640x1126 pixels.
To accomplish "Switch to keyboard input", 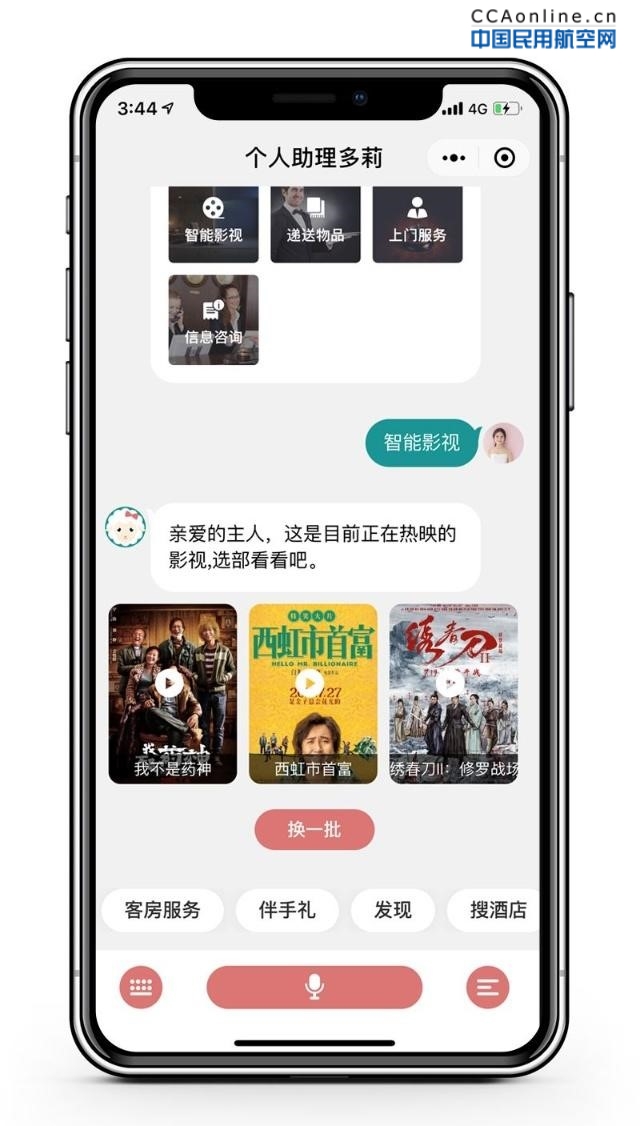I will tap(141, 988).
